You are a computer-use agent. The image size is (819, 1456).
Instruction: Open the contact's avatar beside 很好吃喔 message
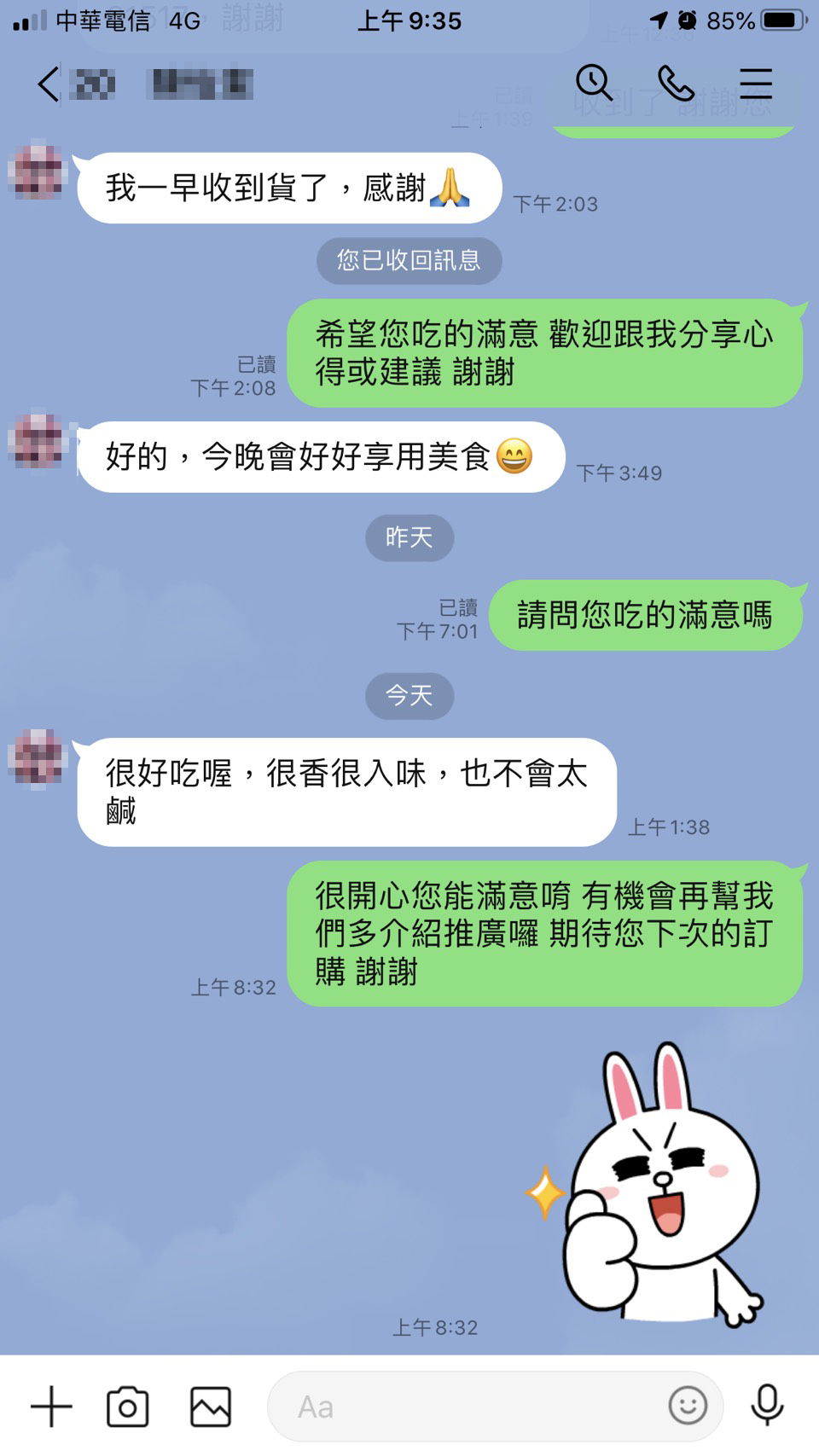pos(37,757)
